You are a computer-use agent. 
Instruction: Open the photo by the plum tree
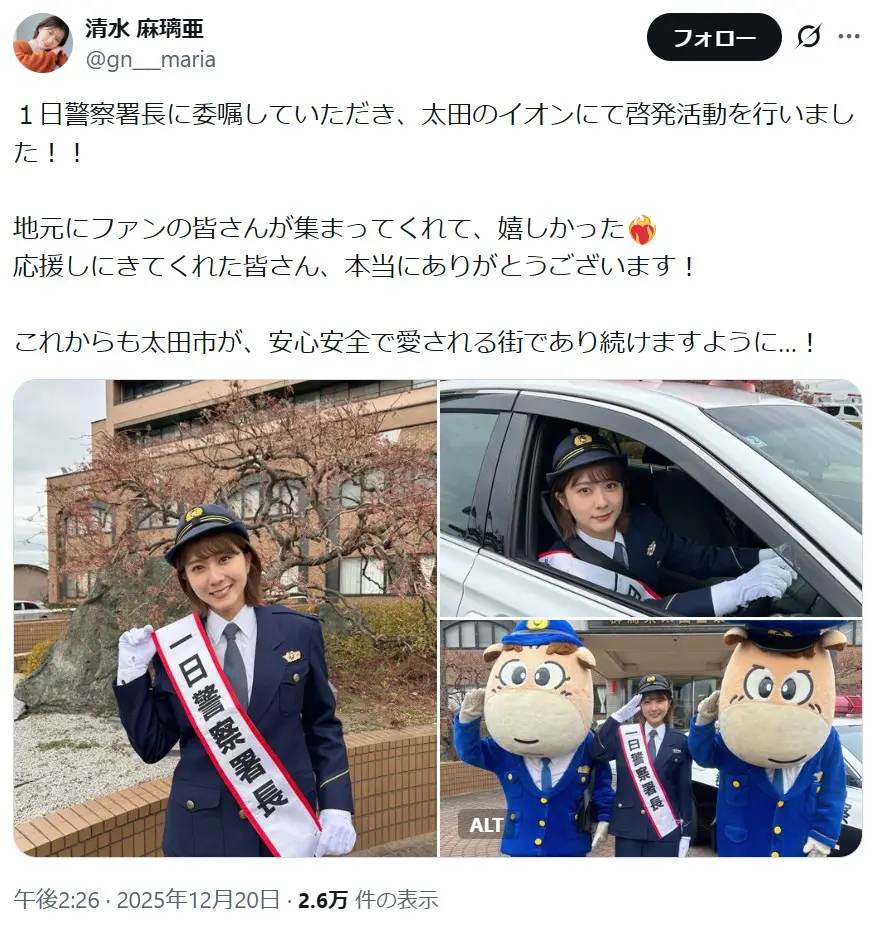(225, 617)
